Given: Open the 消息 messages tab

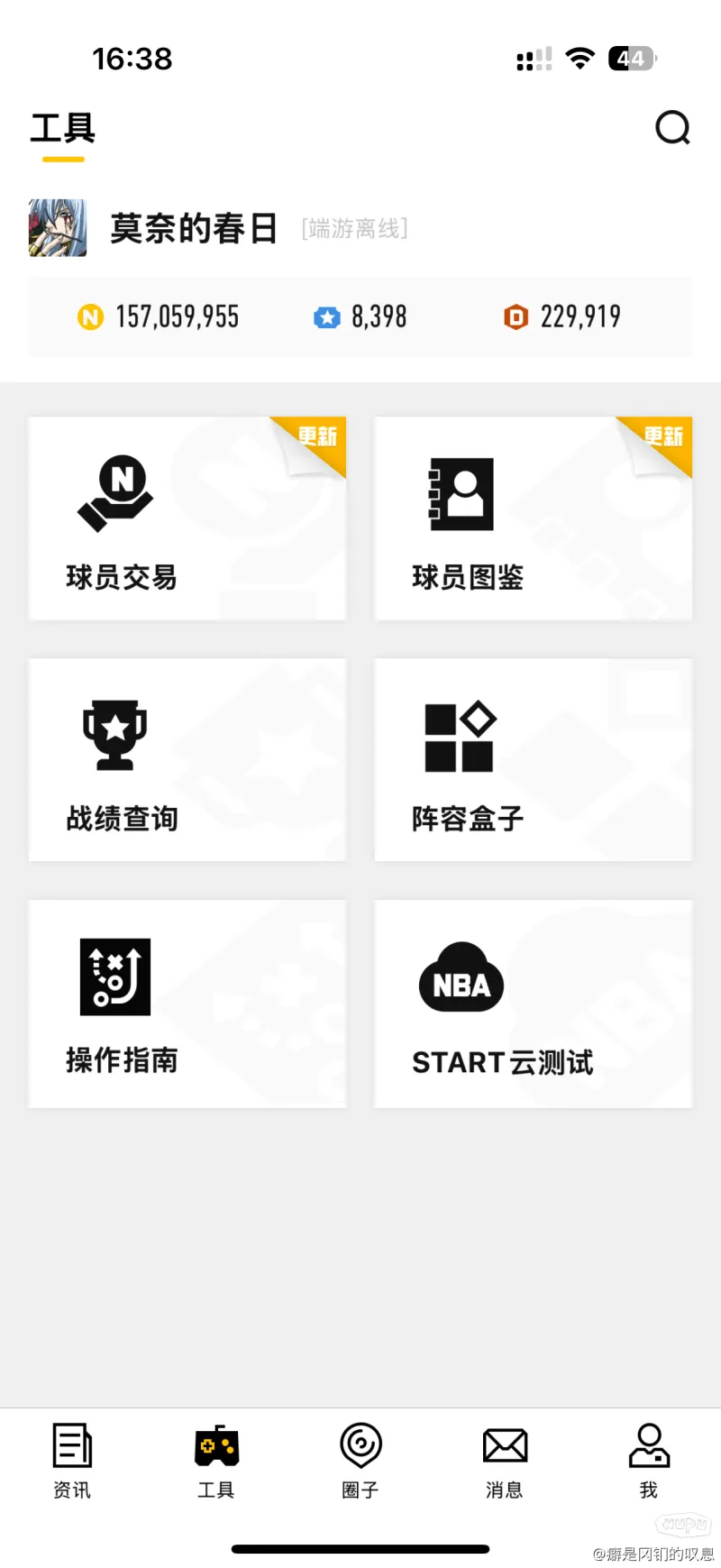Looking at the screenshot, I should (x=505, y=1461).
